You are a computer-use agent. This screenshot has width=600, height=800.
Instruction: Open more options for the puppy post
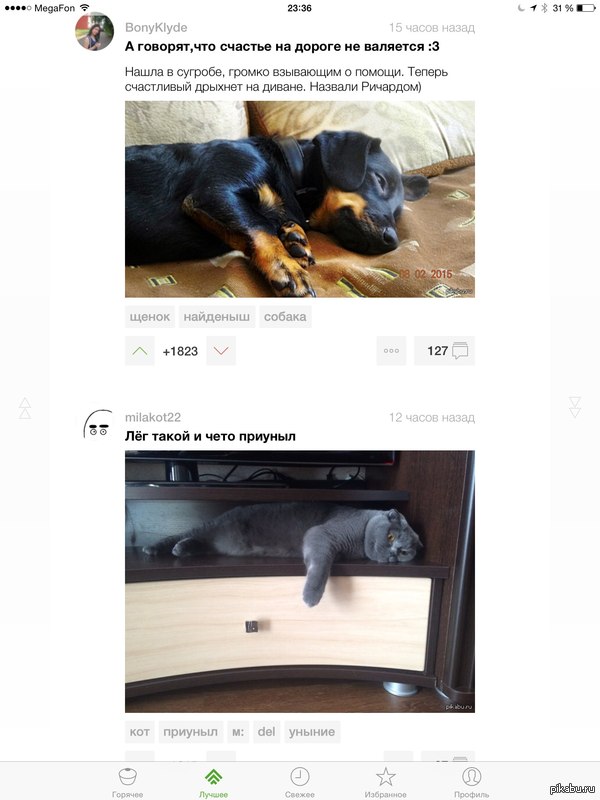391,351
